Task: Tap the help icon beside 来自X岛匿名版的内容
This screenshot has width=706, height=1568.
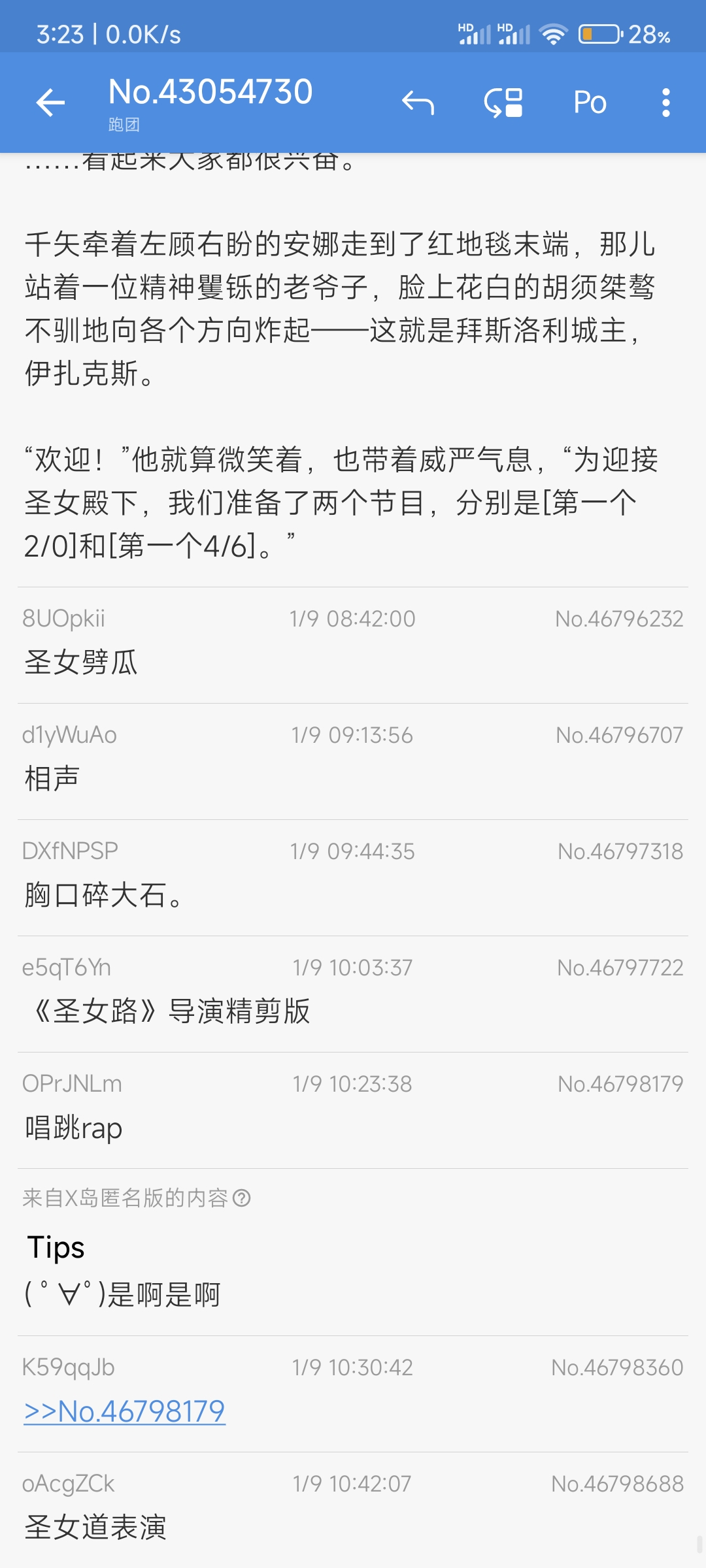Action: click(x=242, y=1198)
